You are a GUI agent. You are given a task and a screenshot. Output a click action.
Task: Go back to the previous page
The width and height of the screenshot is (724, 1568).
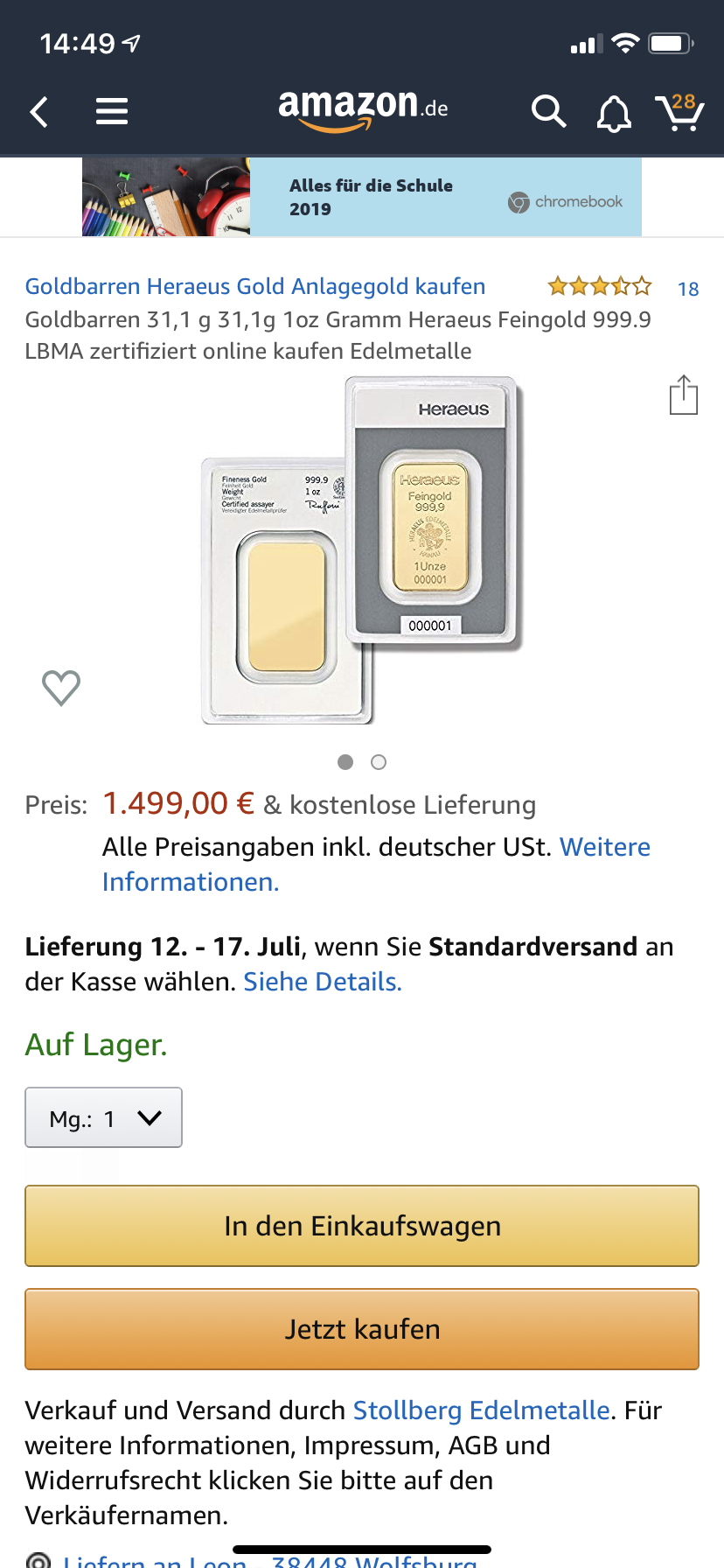39,112
